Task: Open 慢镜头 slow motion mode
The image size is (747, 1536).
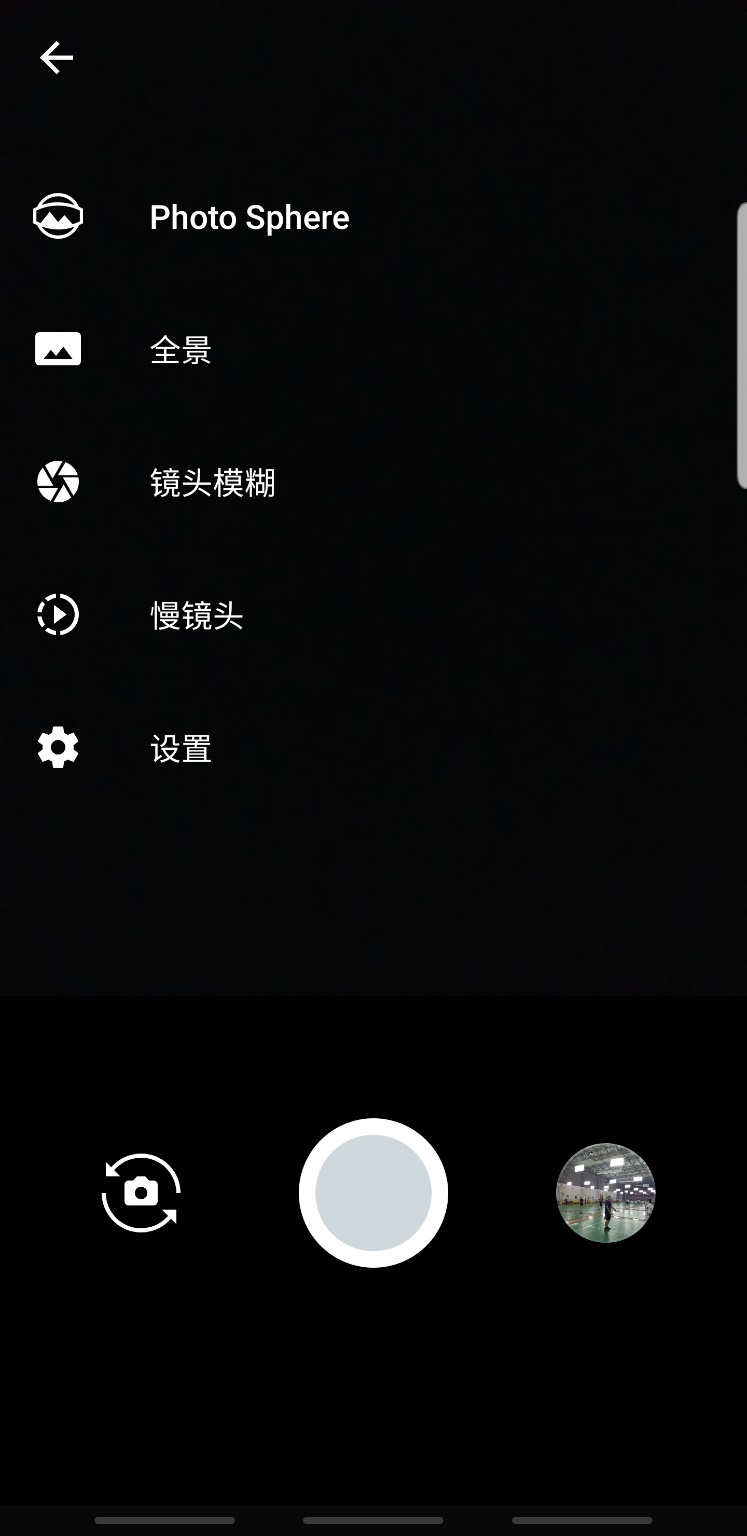Action: (x=196, y=616)
